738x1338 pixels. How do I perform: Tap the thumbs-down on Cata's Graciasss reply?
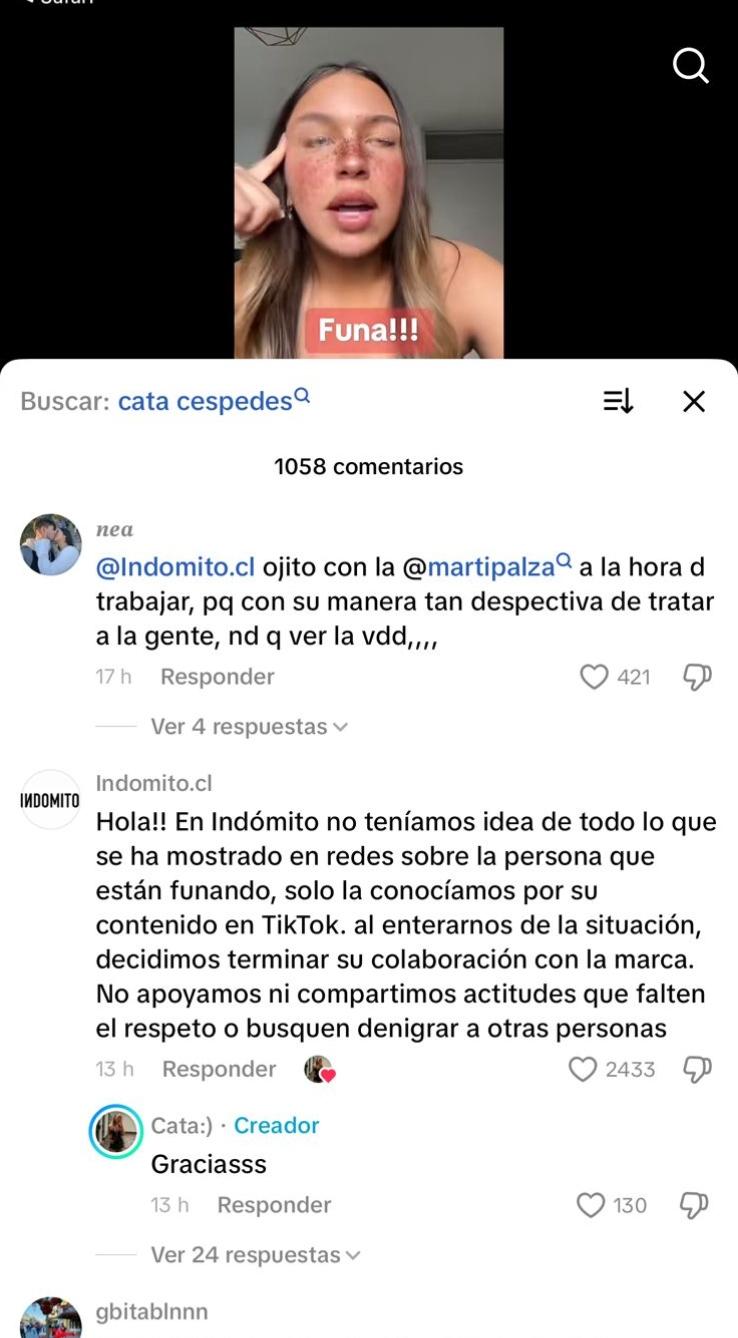tap(695, 1205)
